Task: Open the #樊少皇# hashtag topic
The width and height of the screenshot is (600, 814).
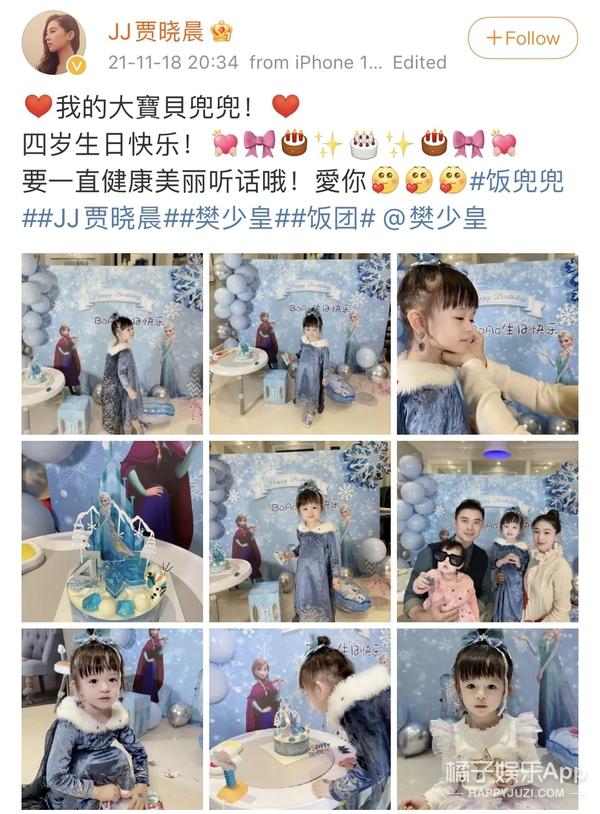Action: 237,217
